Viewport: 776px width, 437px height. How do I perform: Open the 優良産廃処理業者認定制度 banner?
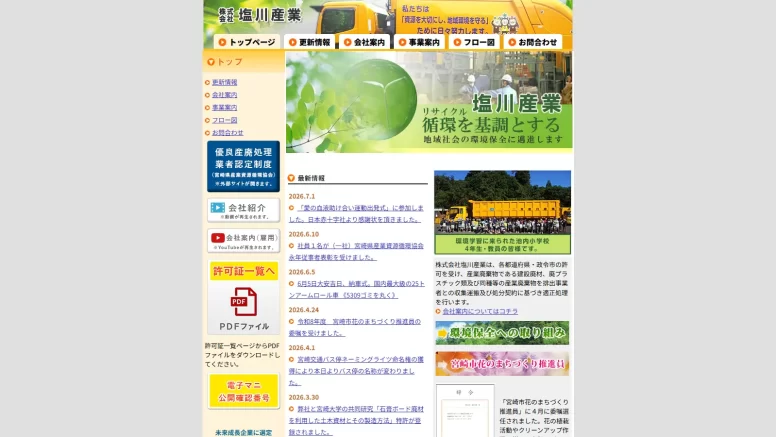[243, 166]
